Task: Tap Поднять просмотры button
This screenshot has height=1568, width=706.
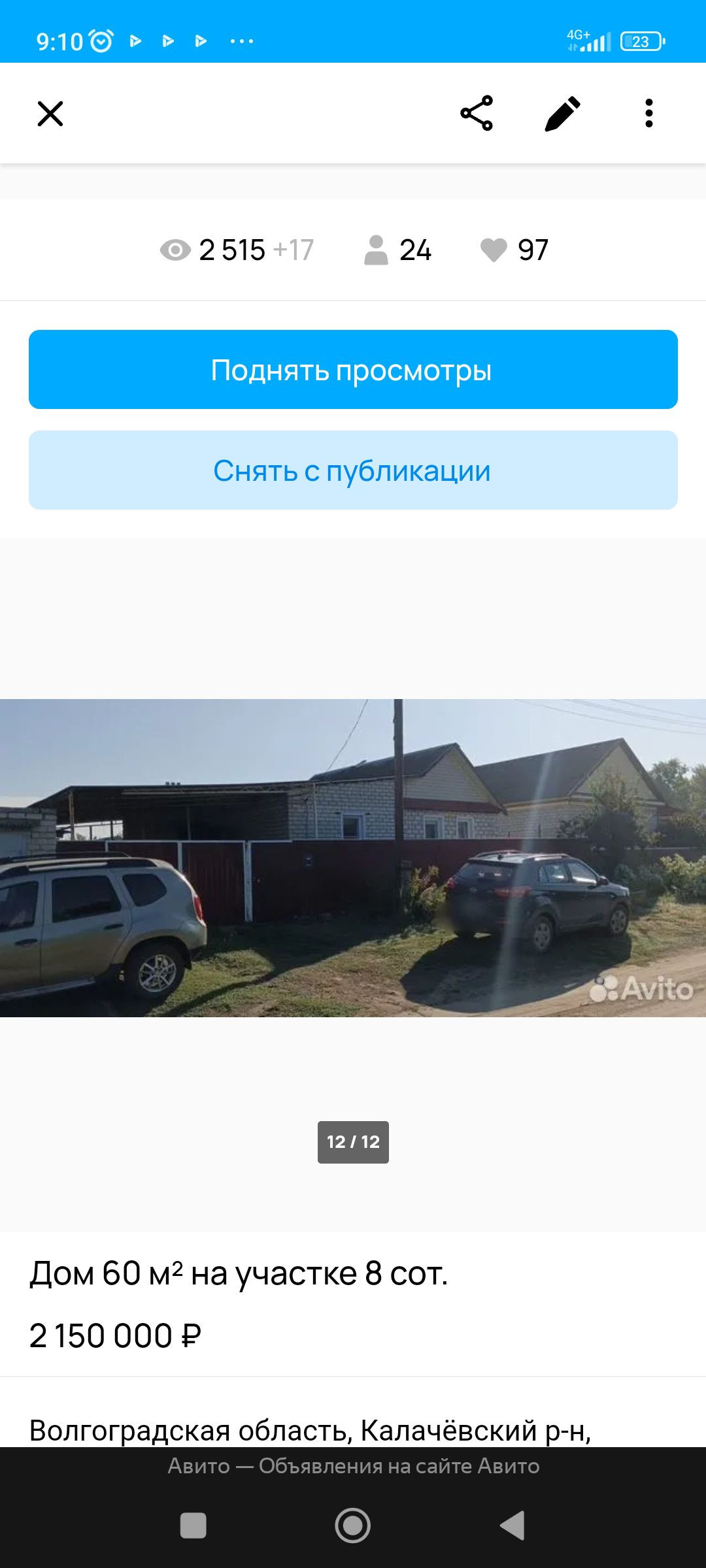Action: tap(353, 370)
